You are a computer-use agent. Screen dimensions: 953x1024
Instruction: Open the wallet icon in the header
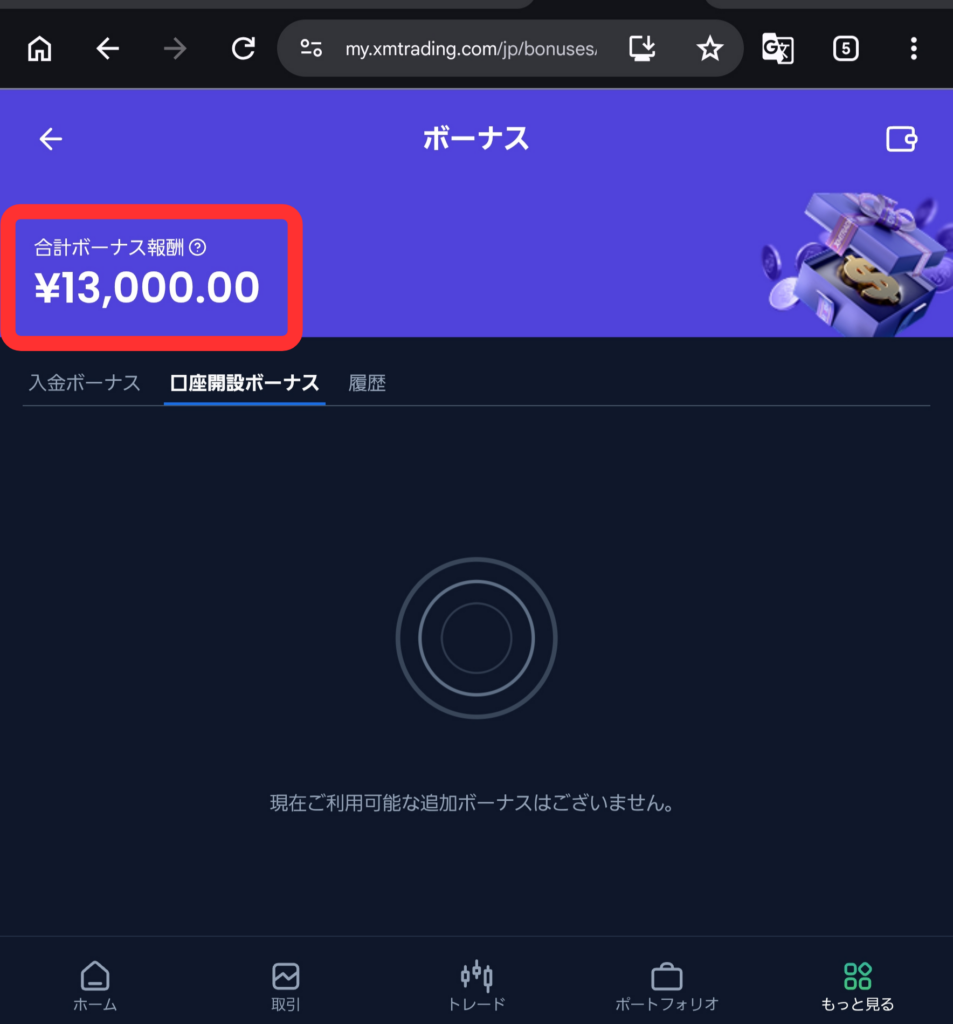[901, 139]
